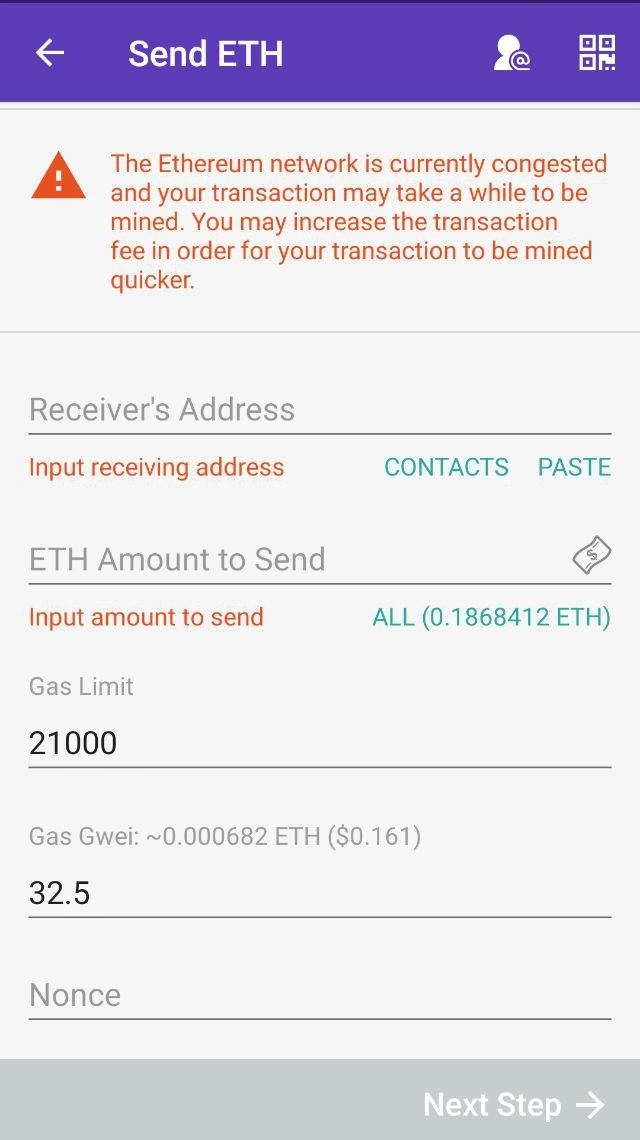640x1140 pixels.
Task: Edit the Gas Limit value 21000
Action: coord(320,743)
